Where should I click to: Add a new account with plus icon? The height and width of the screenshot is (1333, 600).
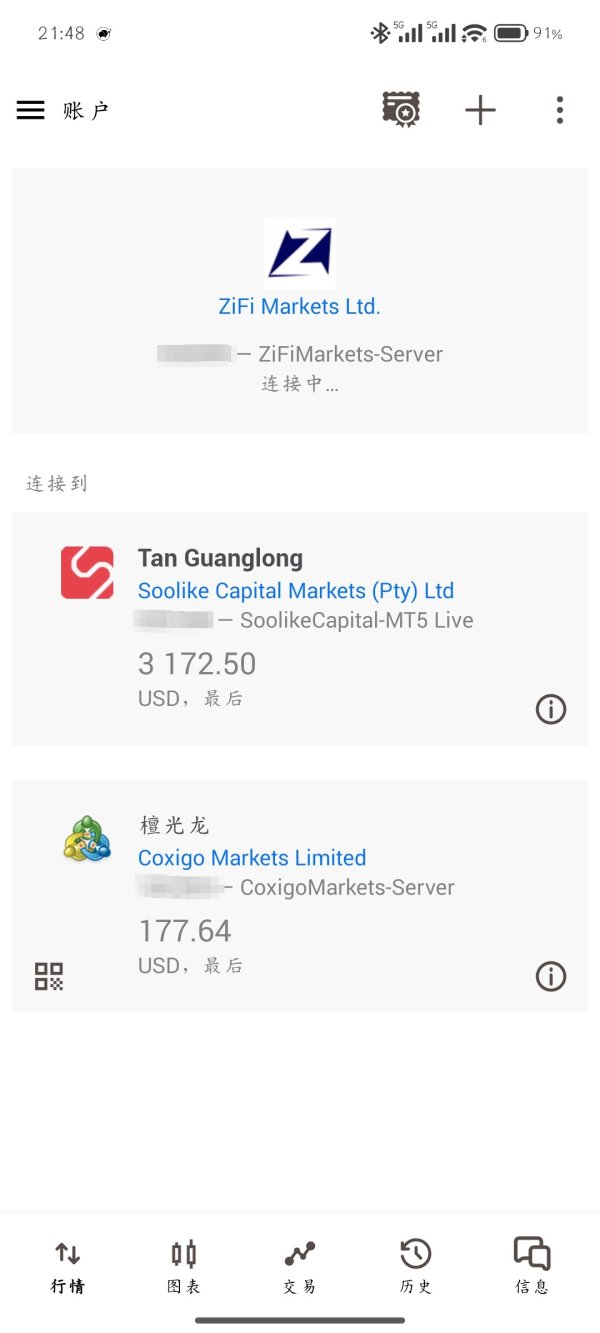(480, 110)
